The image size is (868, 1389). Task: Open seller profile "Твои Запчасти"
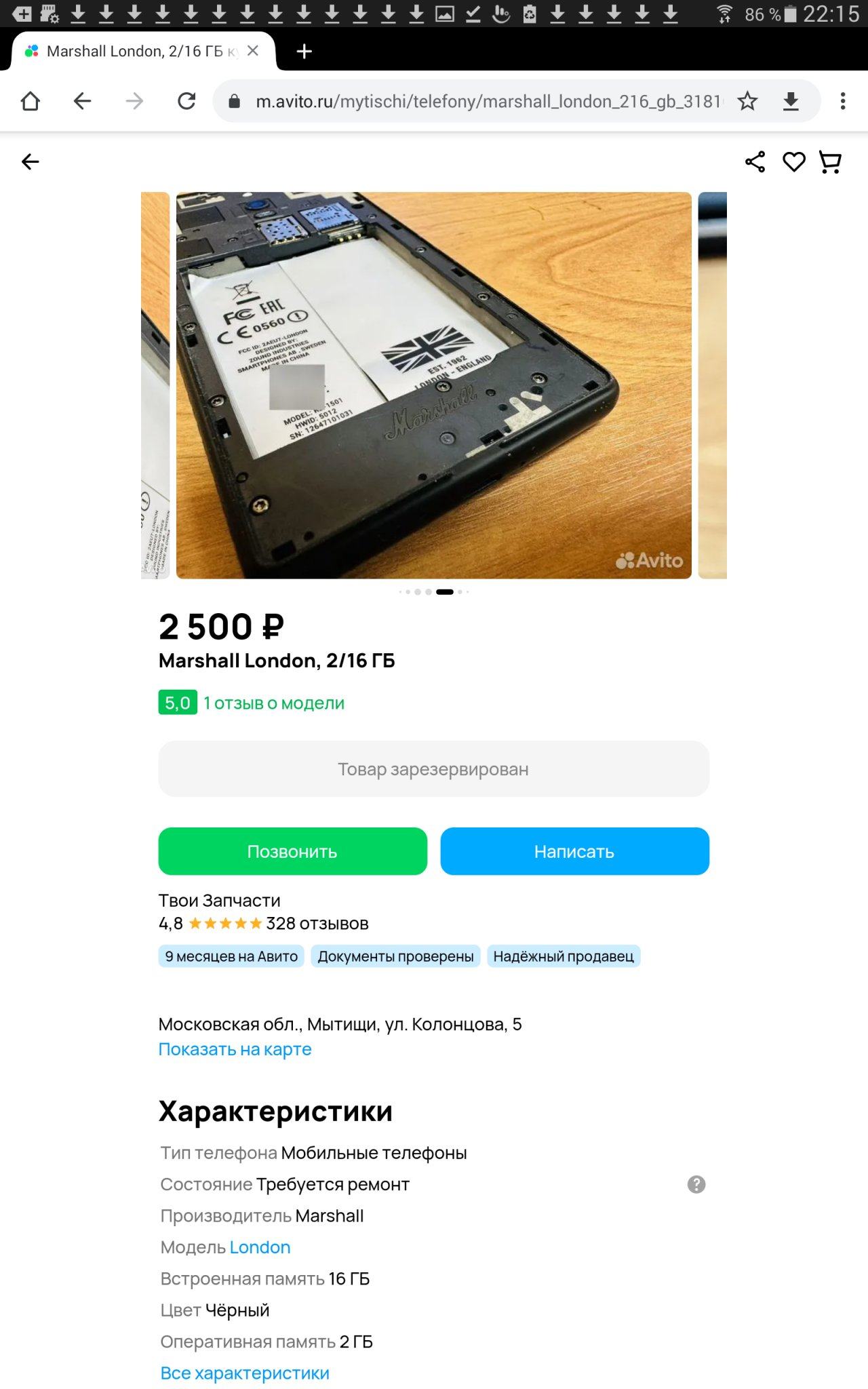(219, 901)
